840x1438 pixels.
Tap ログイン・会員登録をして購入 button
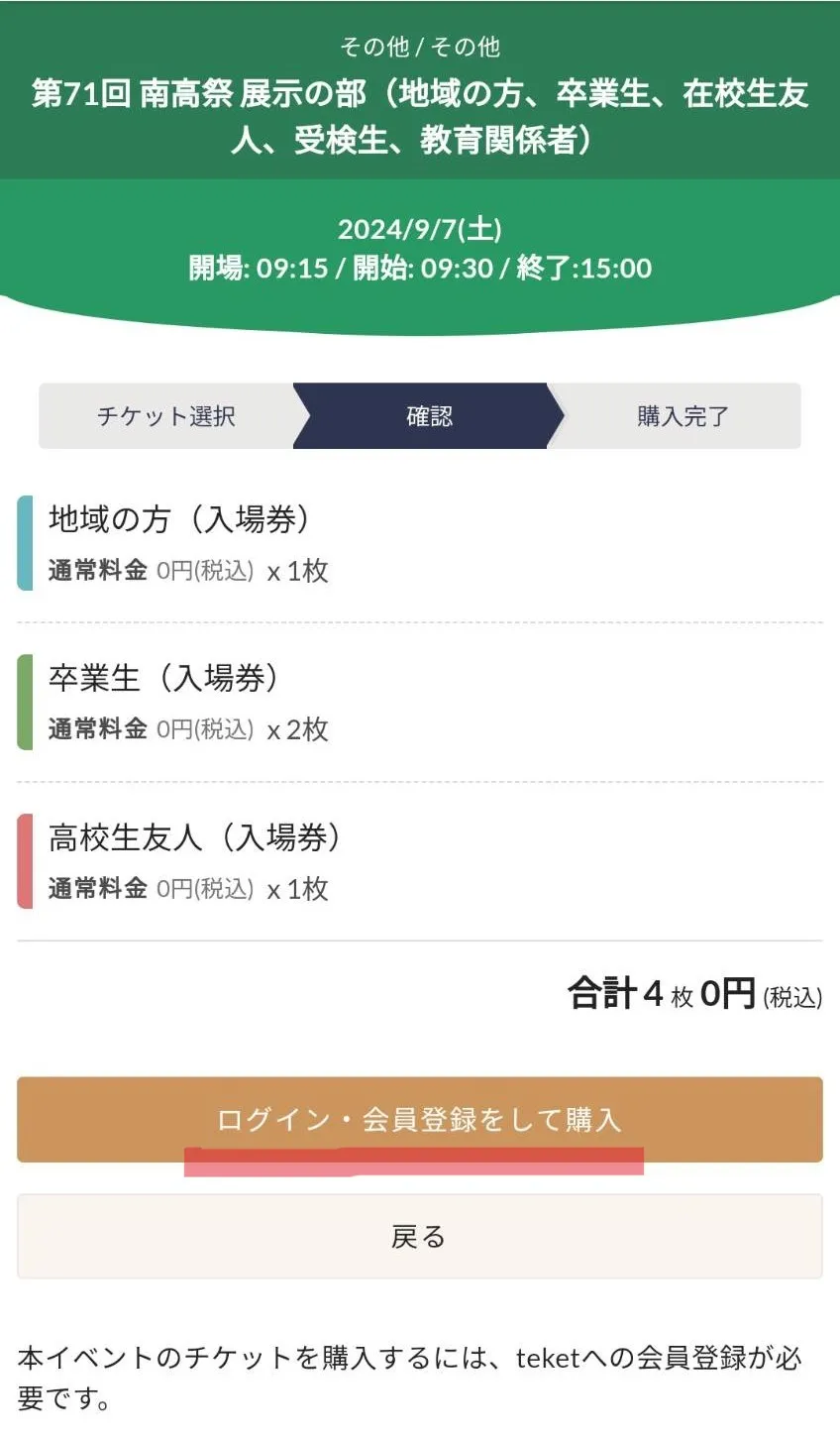pos(420,1119)
